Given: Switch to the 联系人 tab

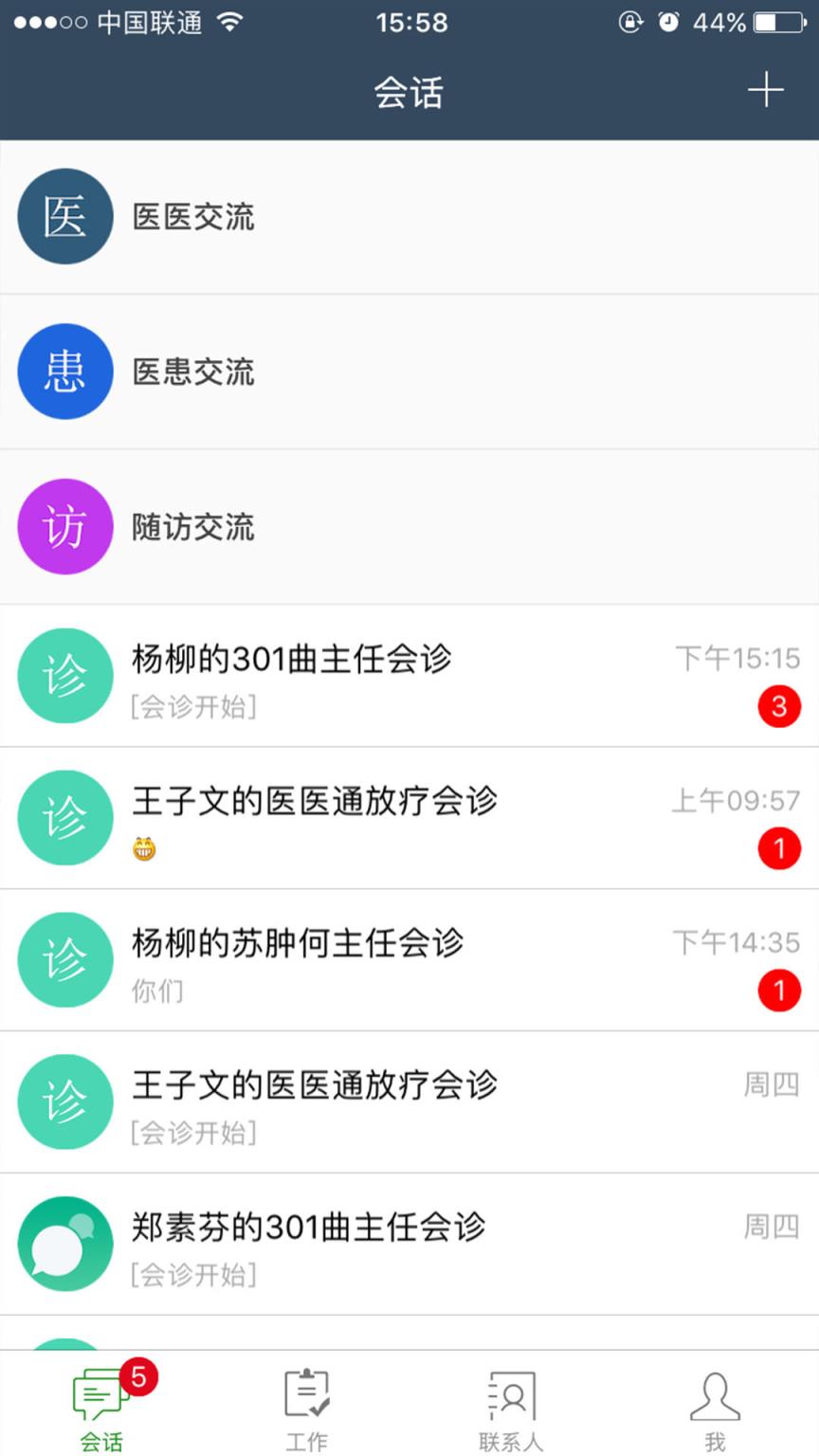Looking at the screenshot, I should tap(511, 1408).
